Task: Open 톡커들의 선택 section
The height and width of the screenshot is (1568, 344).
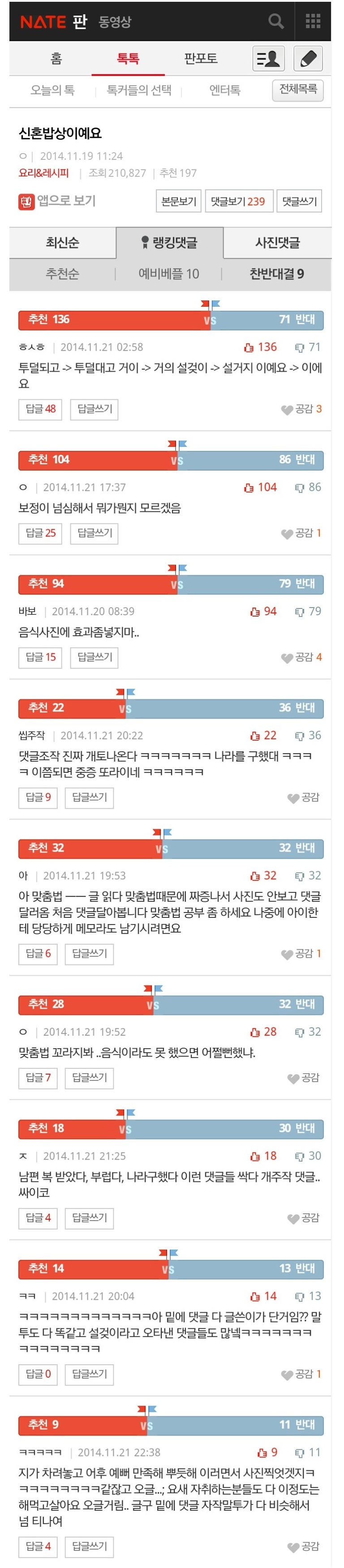Action: [139, 90]
